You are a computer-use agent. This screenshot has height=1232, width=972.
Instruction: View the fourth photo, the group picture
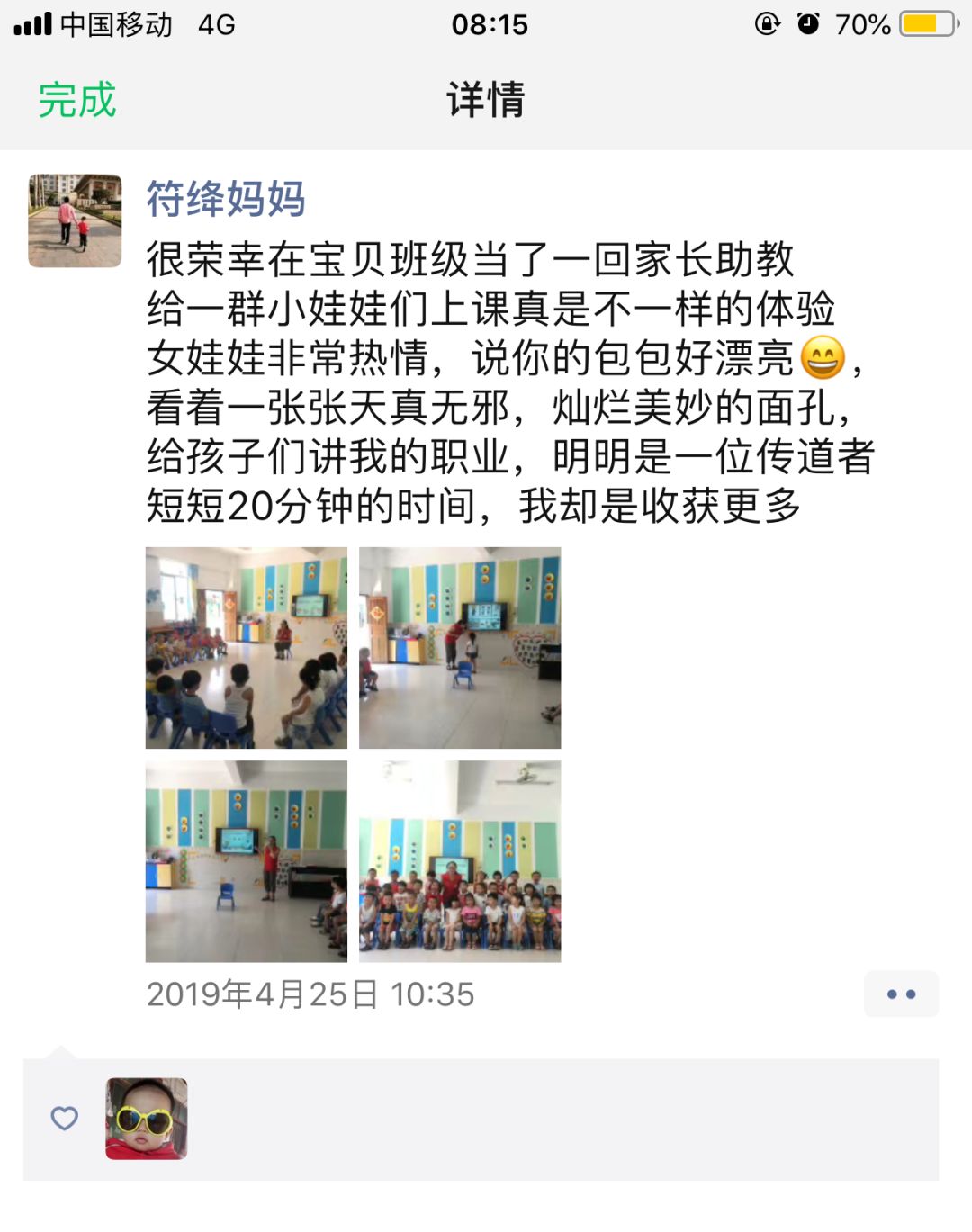tap(460, 861)
